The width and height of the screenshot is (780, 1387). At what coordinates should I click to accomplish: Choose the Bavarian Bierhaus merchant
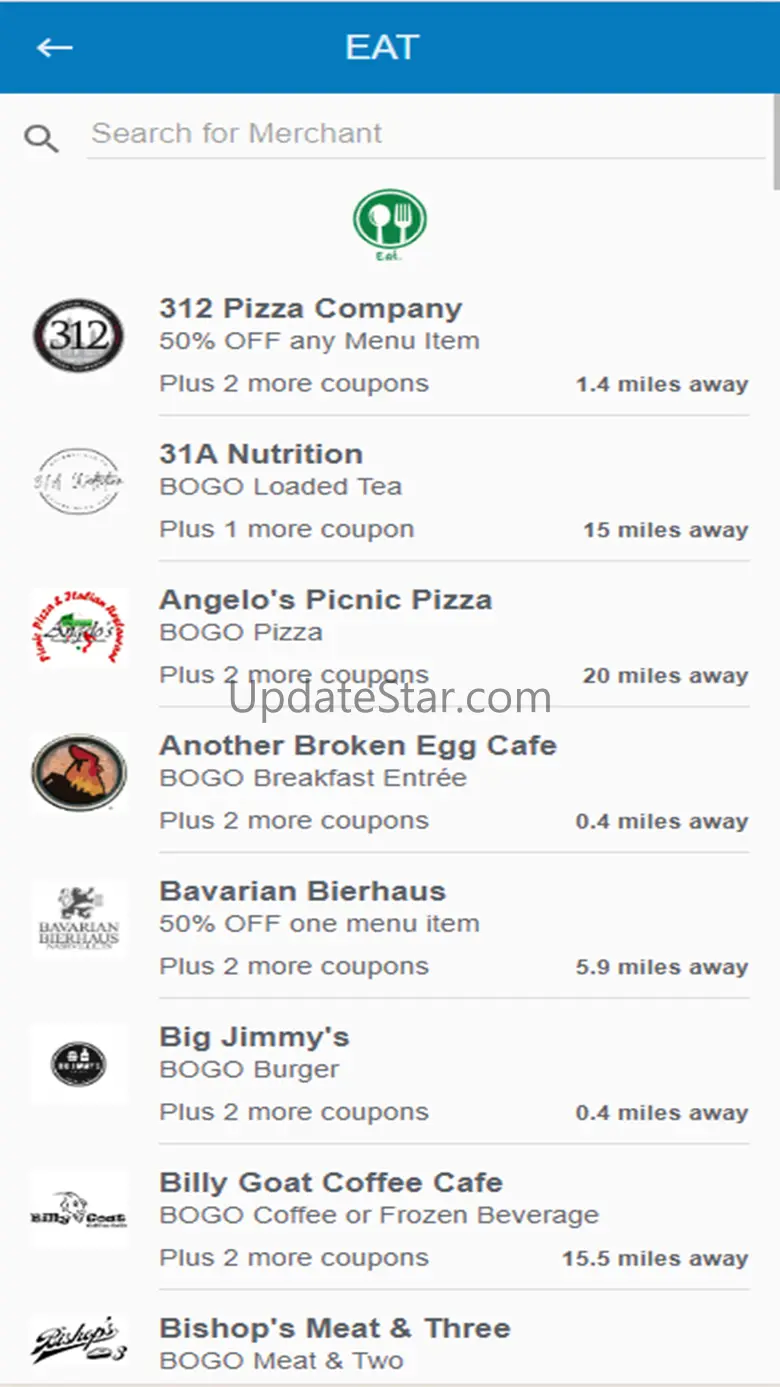(302, 892)
